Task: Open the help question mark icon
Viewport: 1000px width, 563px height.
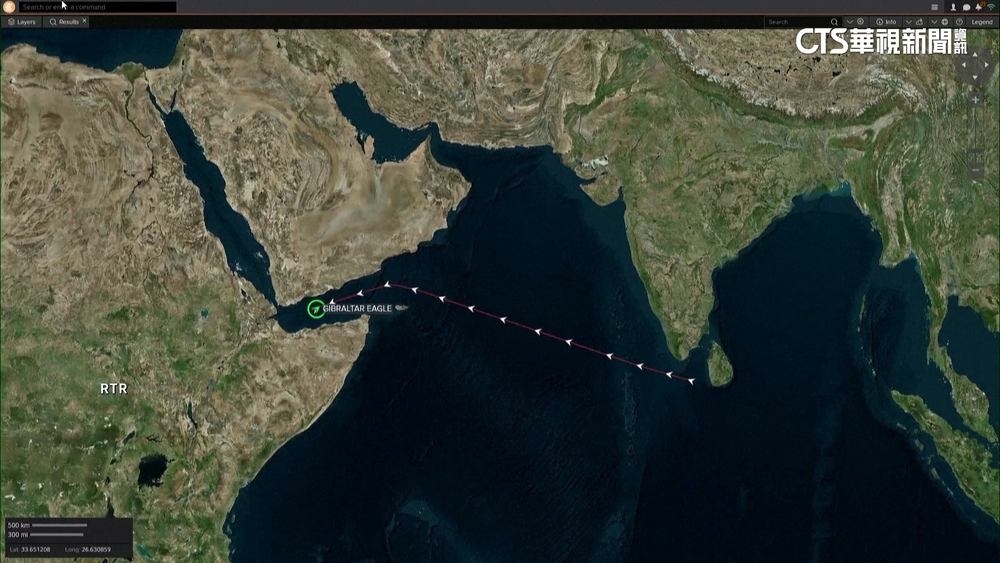Action: (x=959, y=22)
